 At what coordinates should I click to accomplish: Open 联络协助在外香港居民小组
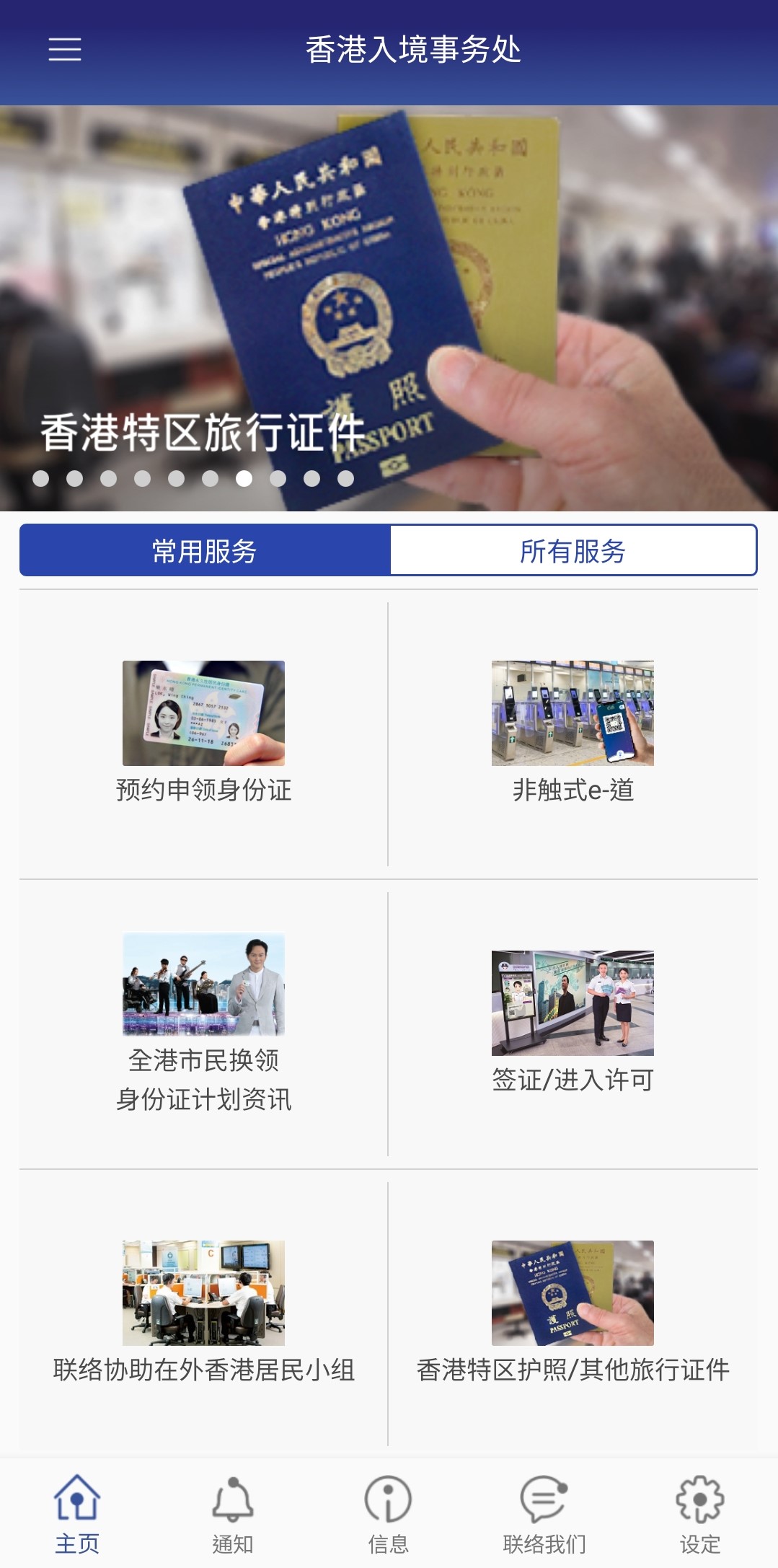pyautogui.click(x=203, y=1313)
